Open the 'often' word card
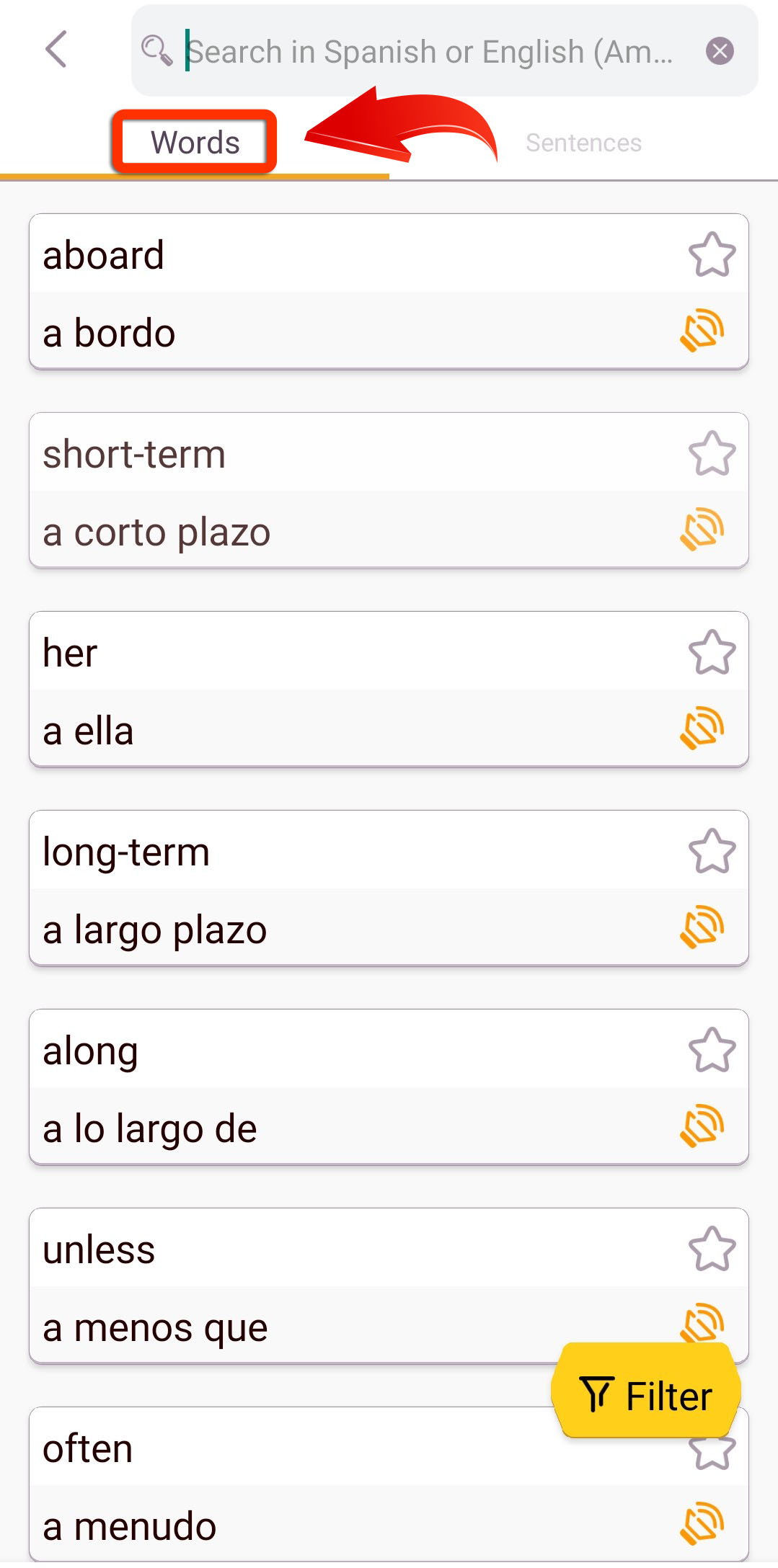 pos(288,1448)
